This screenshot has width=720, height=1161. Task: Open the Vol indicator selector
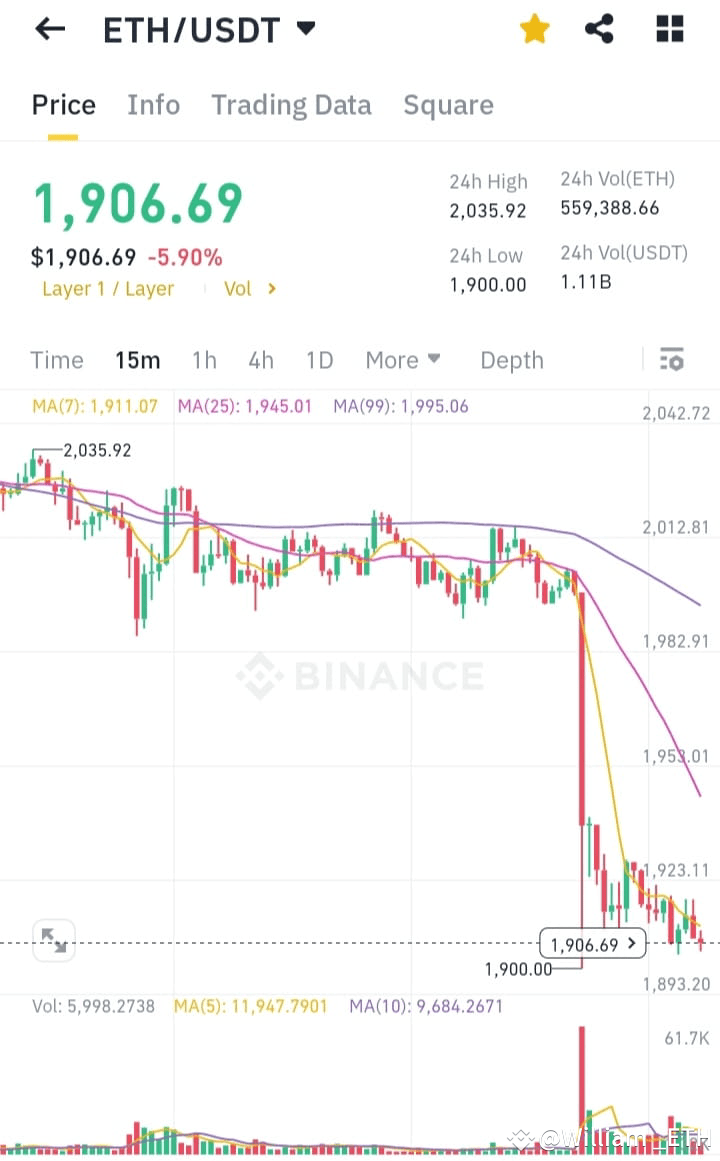point(248,288)
